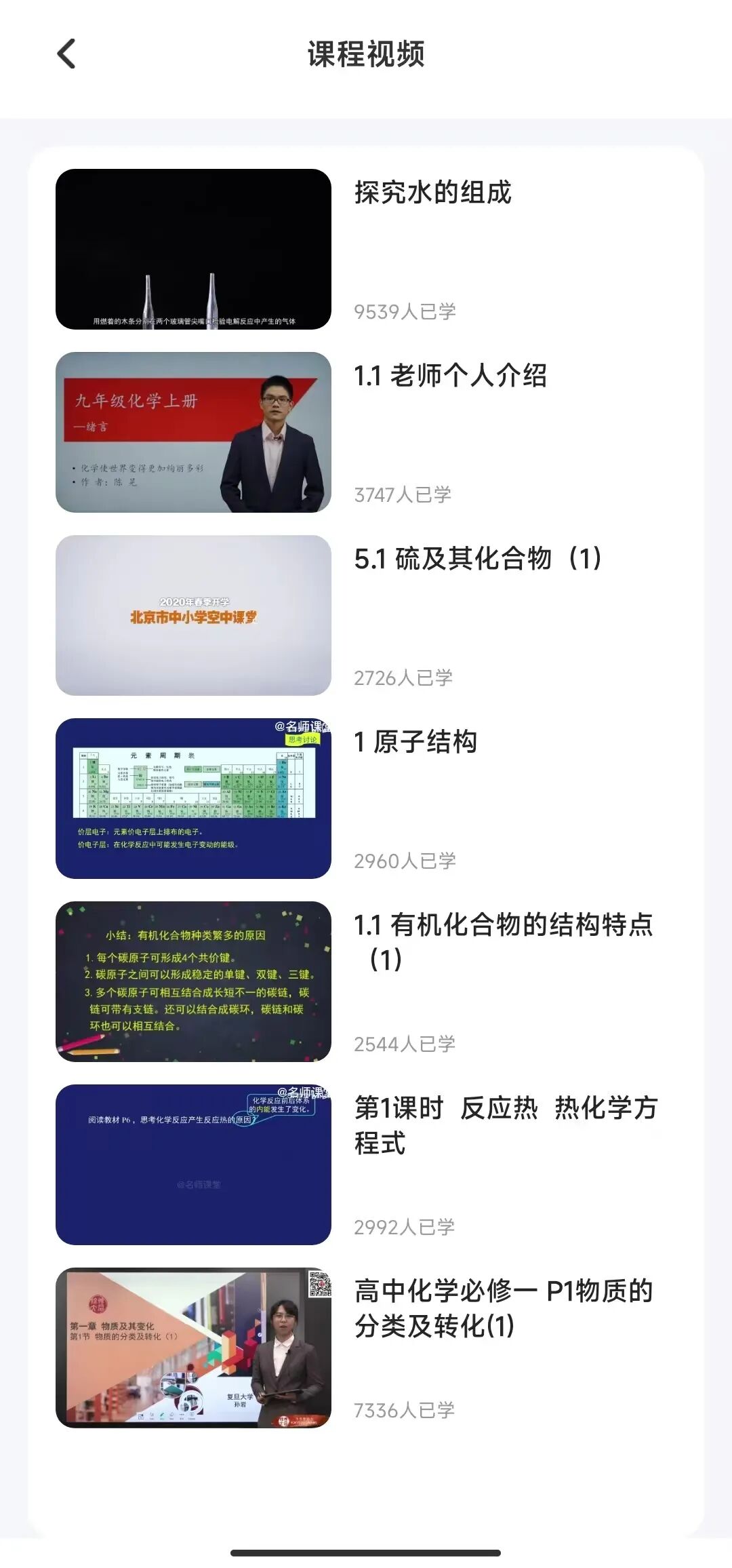Screen dimensions: 732x1568
Task: Tap the home indicator bar at bottom
Action: [366, 1553]
